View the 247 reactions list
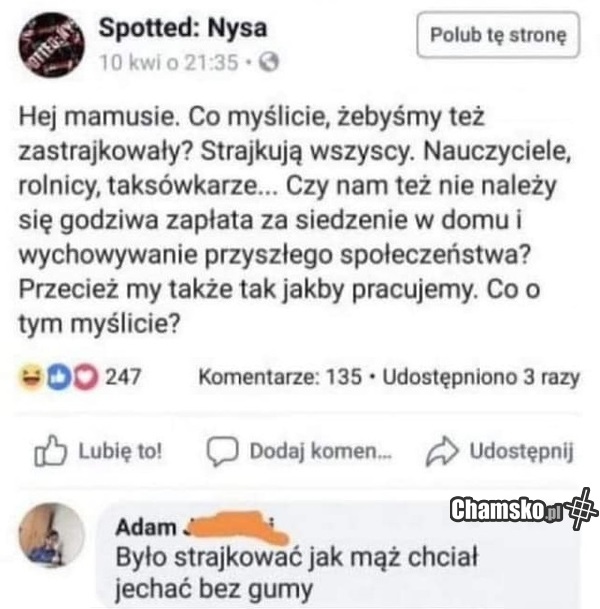Viewport: 600px width, 609px height. [80, 378]
